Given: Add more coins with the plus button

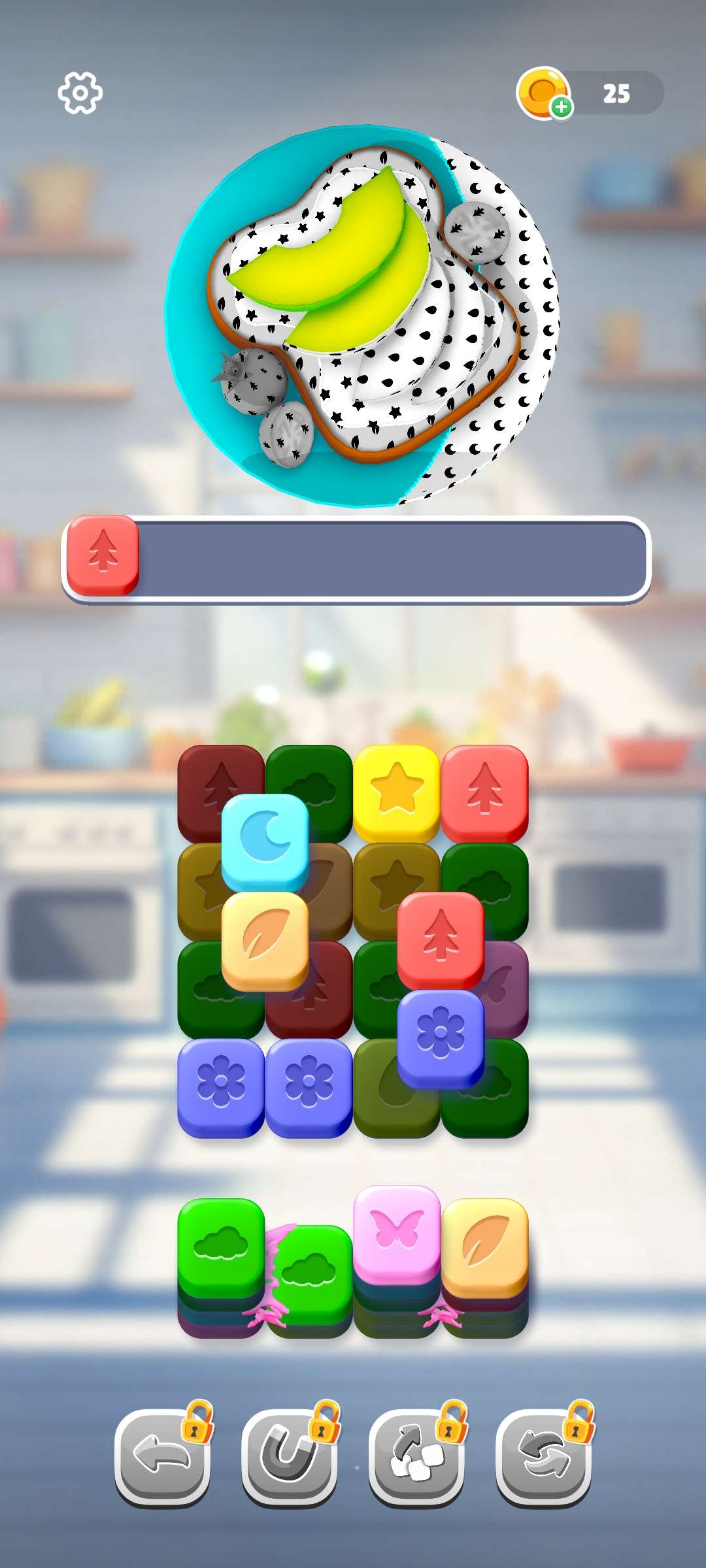Looking at the screenshot, I should (x=562, y=106).
